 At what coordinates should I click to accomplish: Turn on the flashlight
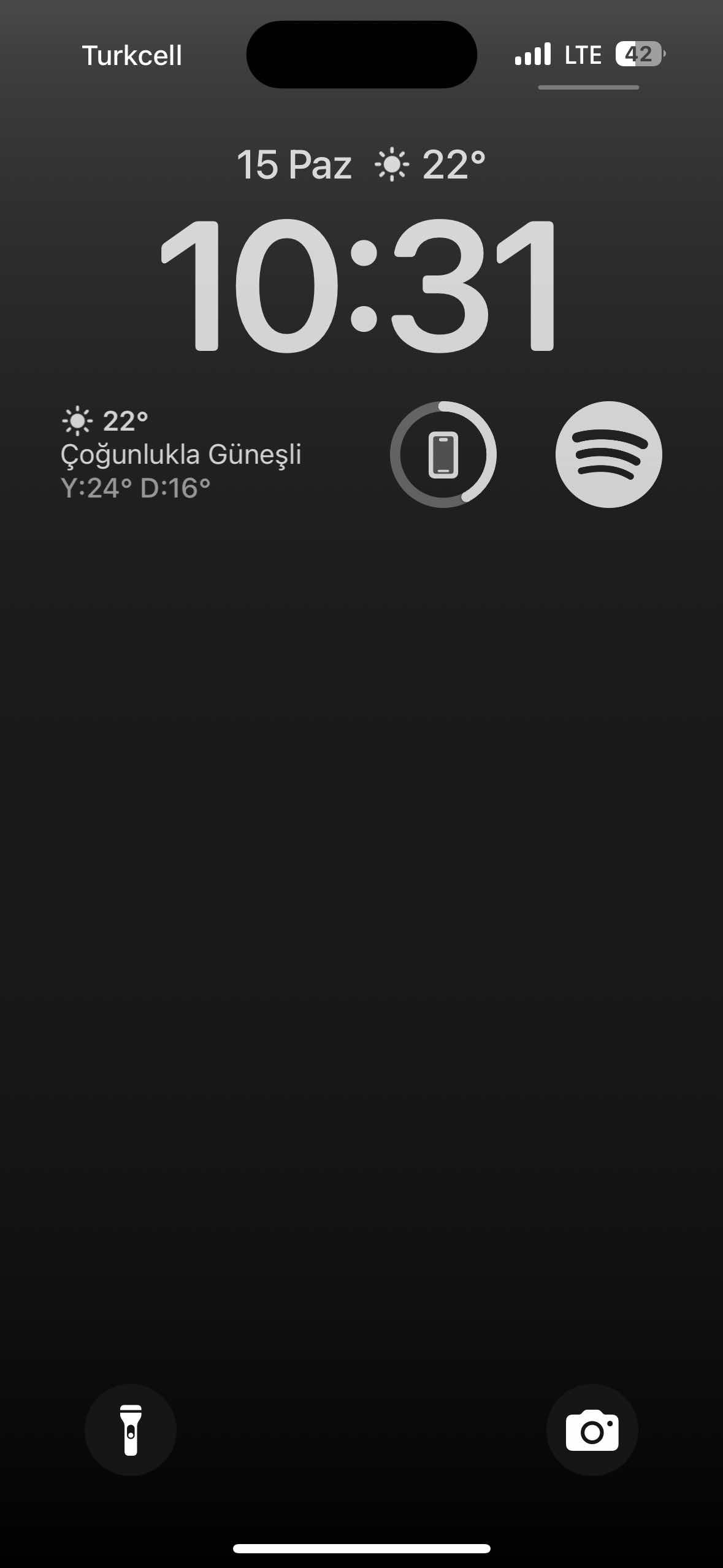click(x=131, y=1429)
